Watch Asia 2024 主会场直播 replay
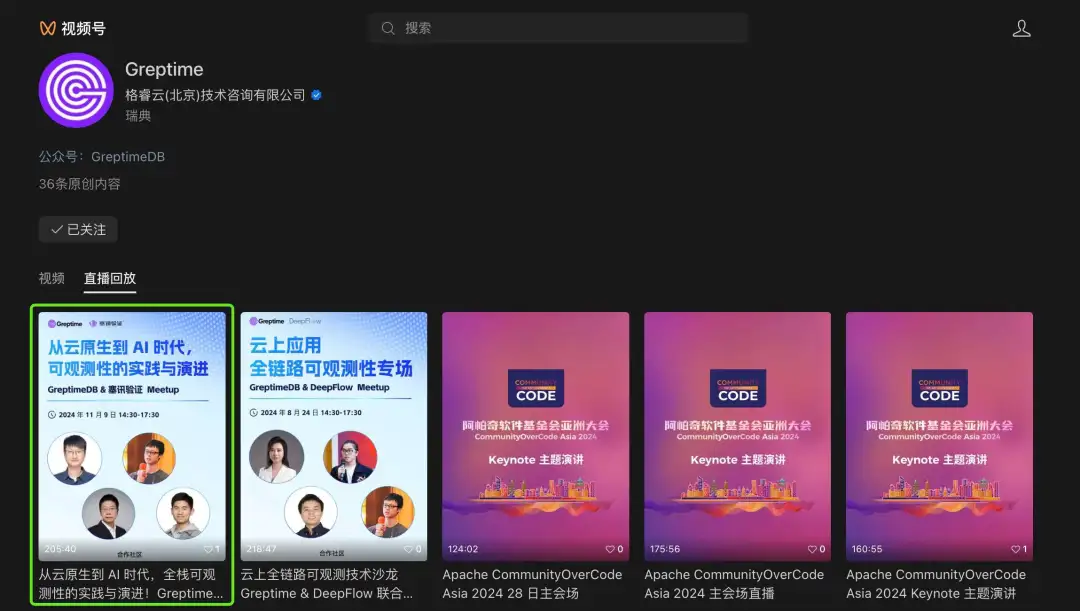Image resolution: width=1080 pixels, height=611 pixels. (737, 436)
